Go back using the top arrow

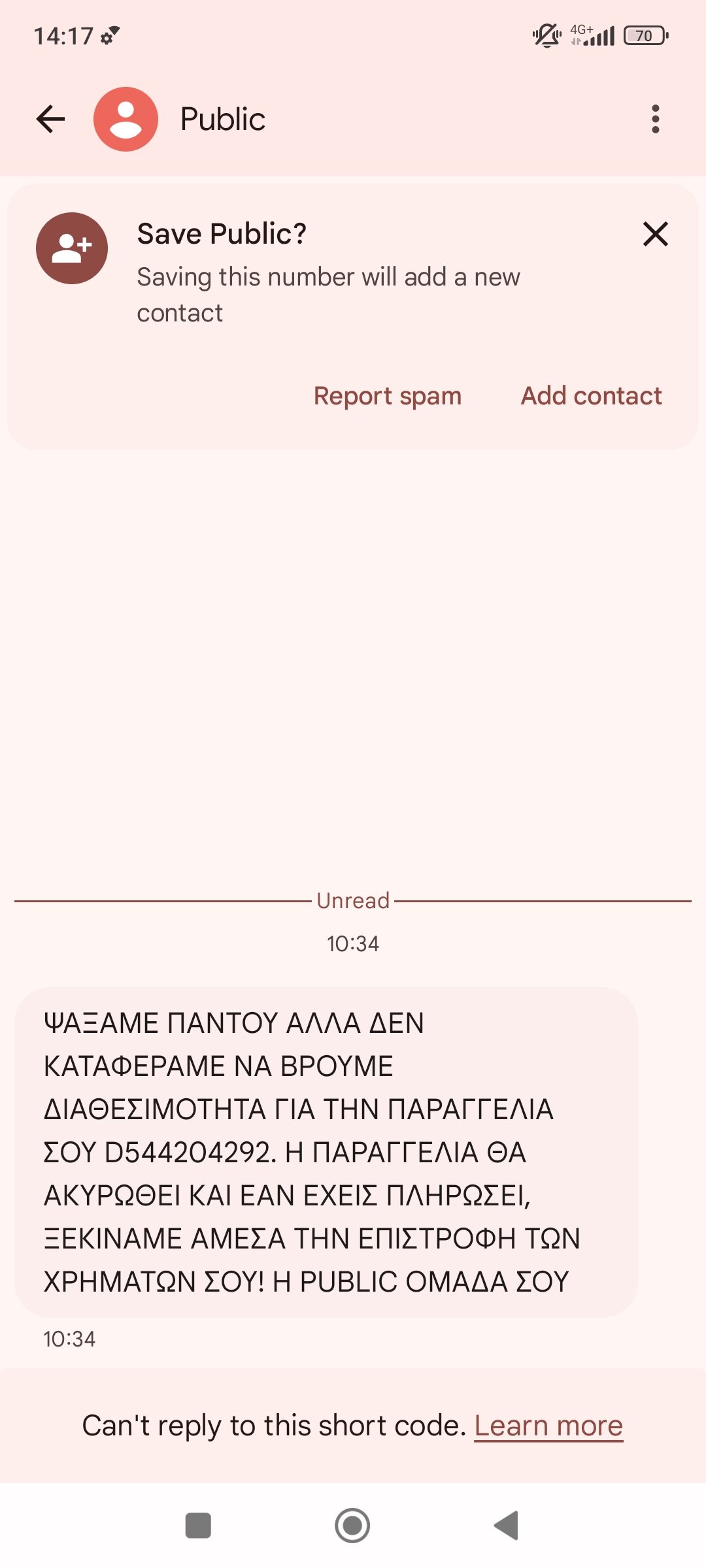click(x=50, y=119)
